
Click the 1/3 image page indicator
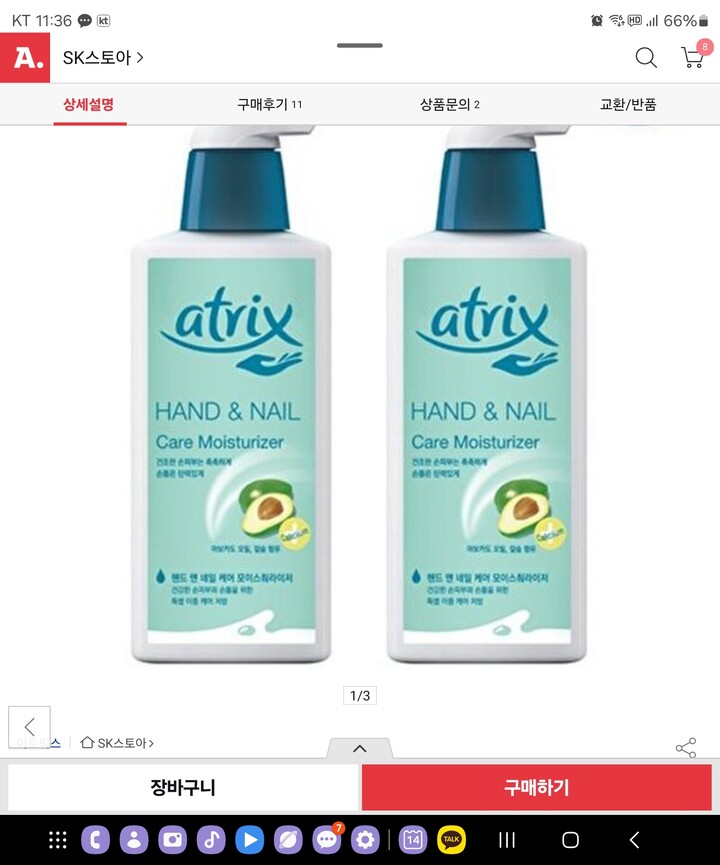pos(359,695)
